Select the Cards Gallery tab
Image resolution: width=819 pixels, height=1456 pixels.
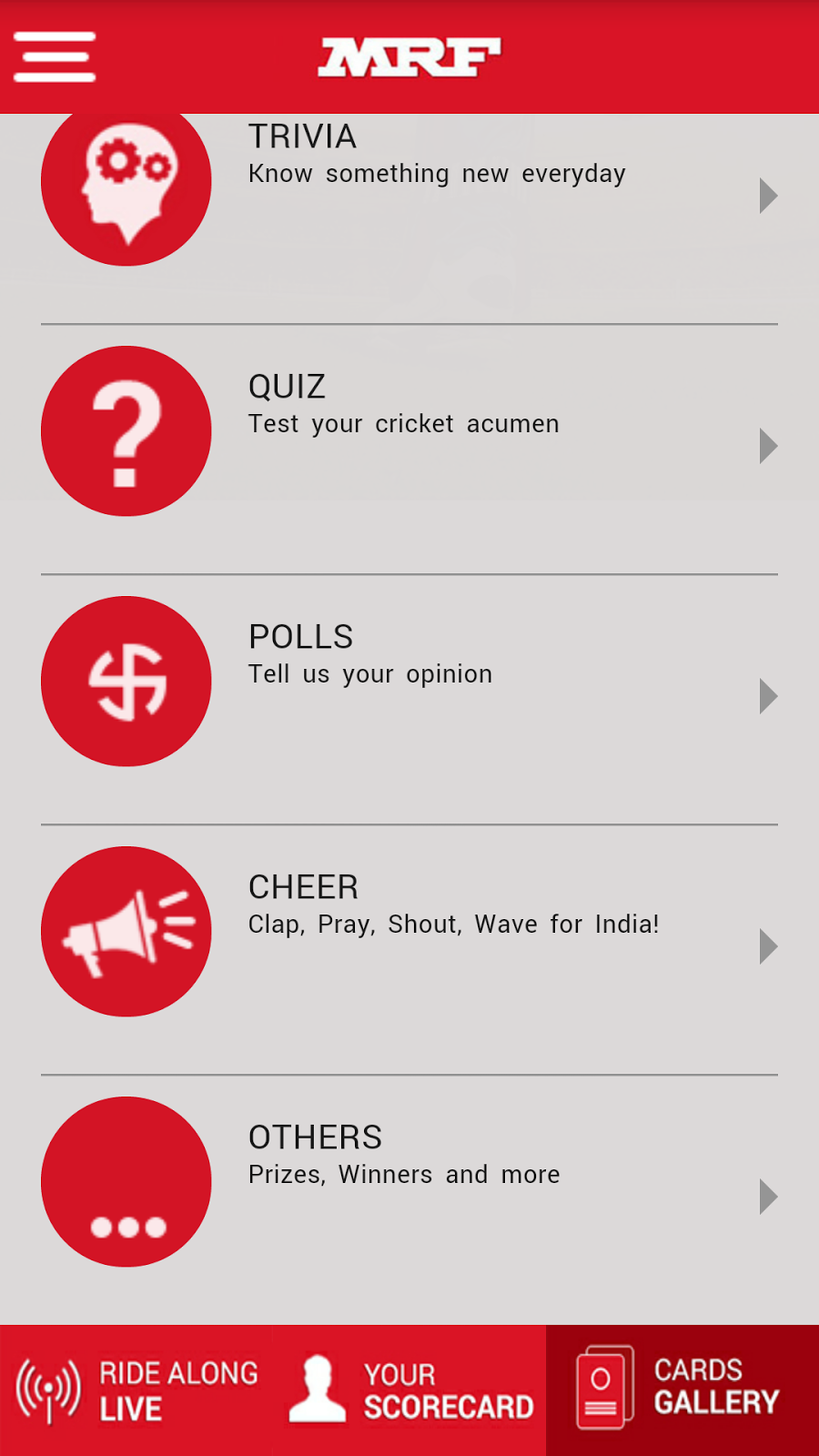(682, 1390)
